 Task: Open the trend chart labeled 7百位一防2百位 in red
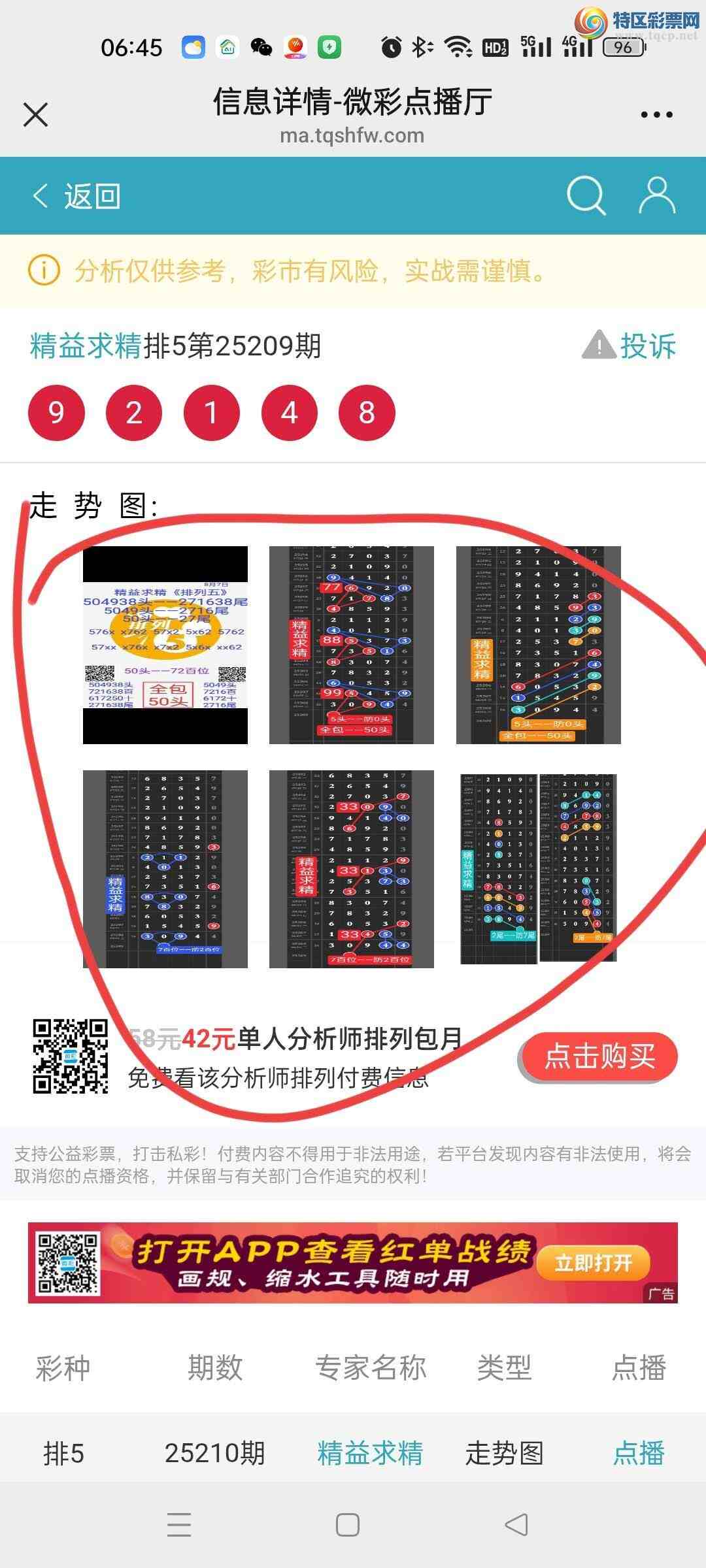(x=352, y=869)
